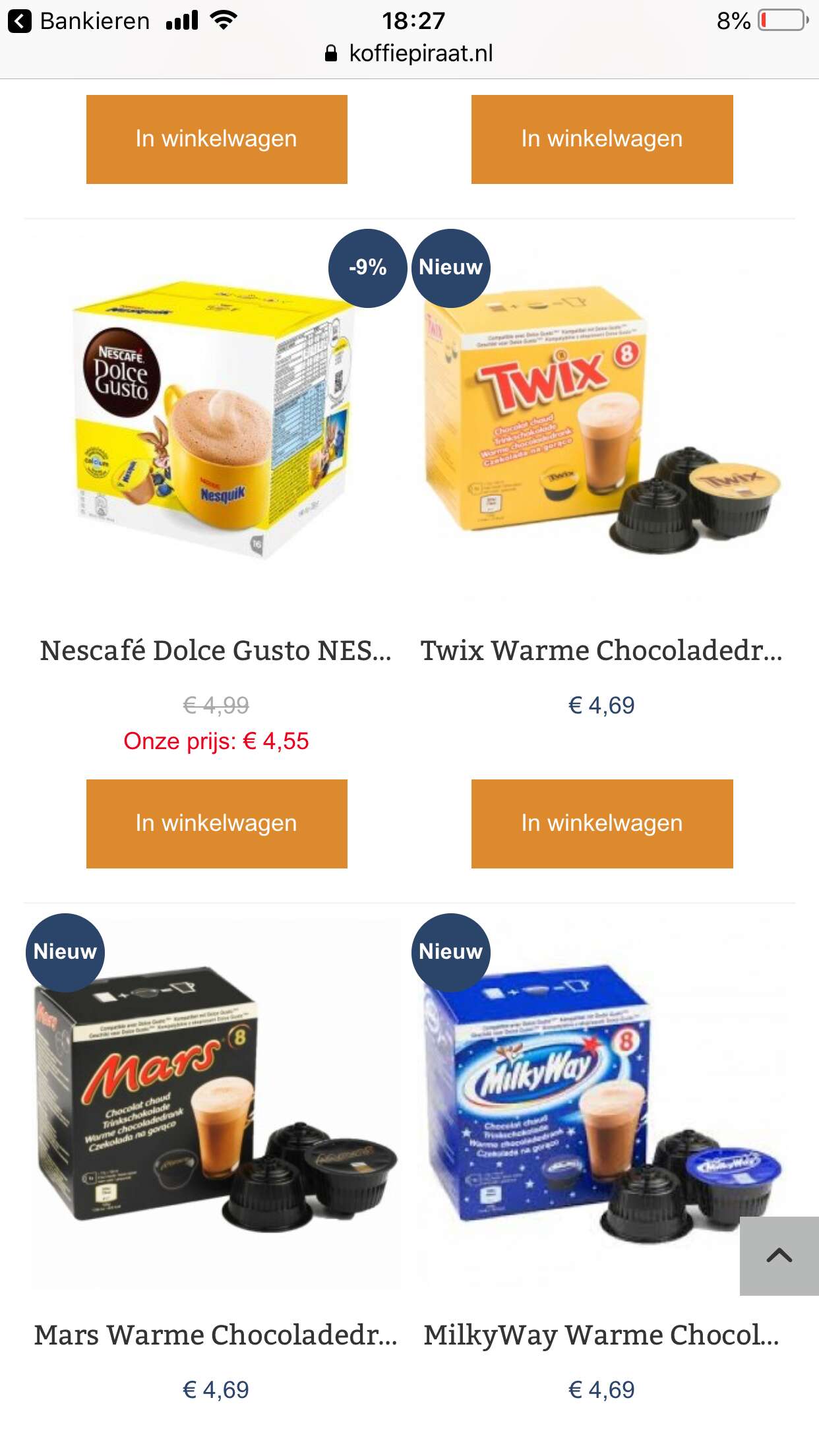Open Nescafé Dolce Gusto NES... title link
This screenshot has height=1456, width=819.
tap(216, 651)
